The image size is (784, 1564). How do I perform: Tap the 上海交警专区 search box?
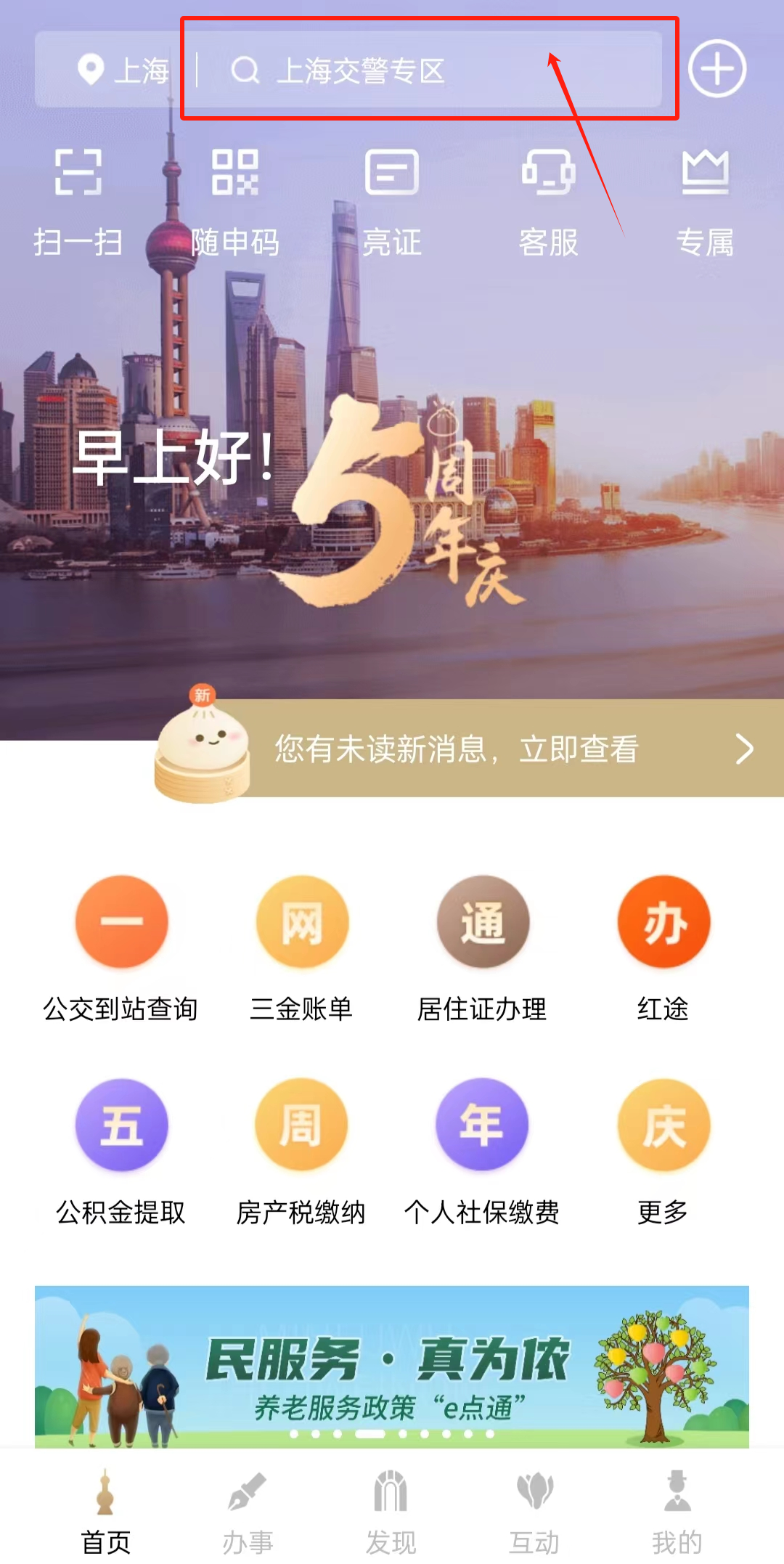[428, 70]
